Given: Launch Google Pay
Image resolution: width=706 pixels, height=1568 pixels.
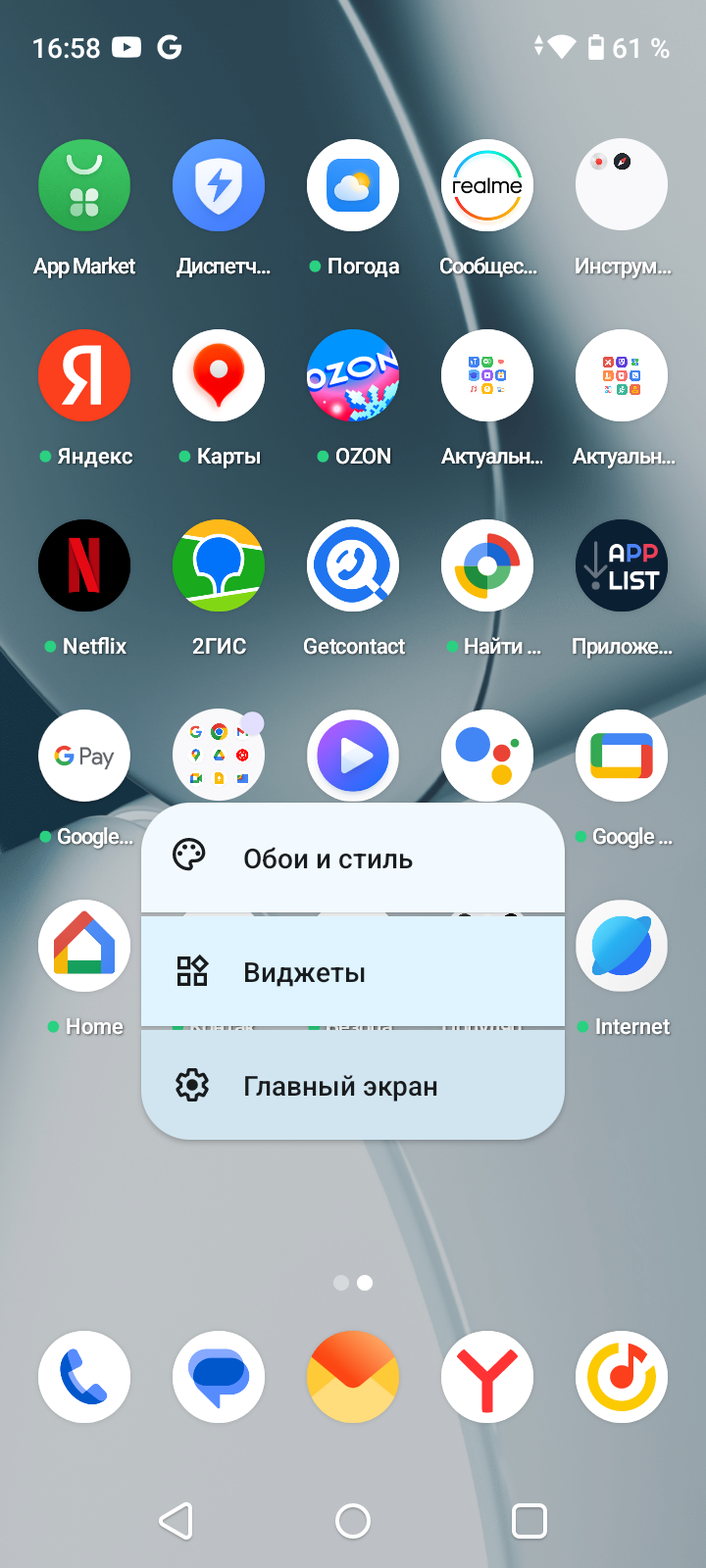Looking at the screenshot, I should tap(84, 757).
